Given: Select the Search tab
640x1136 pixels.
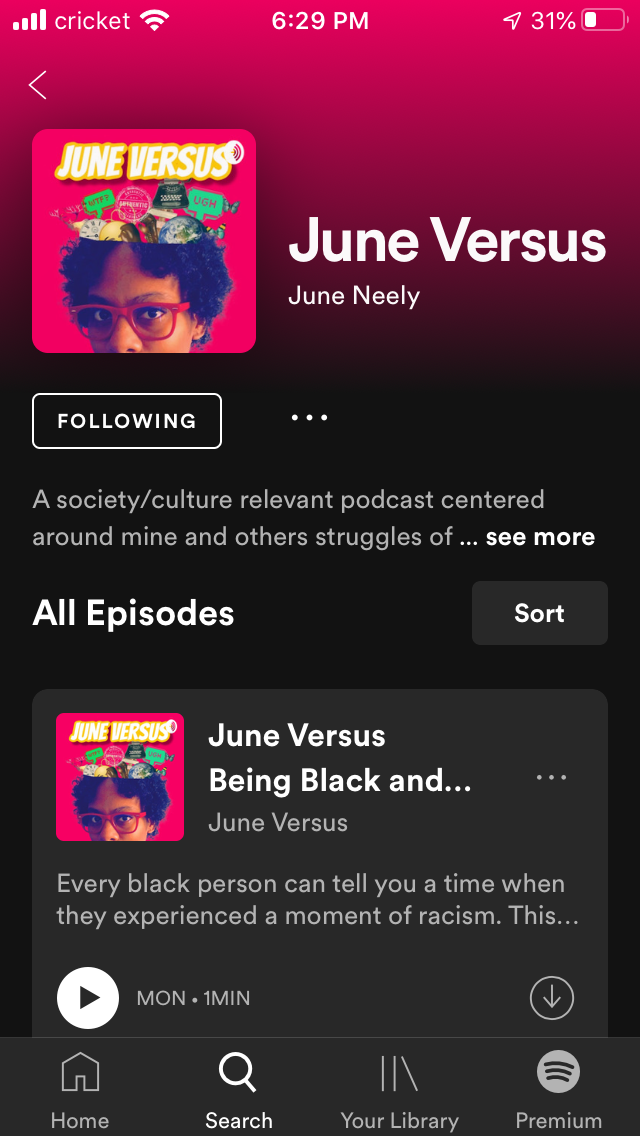Looking at the screenshot, I should click(238, 1089).
